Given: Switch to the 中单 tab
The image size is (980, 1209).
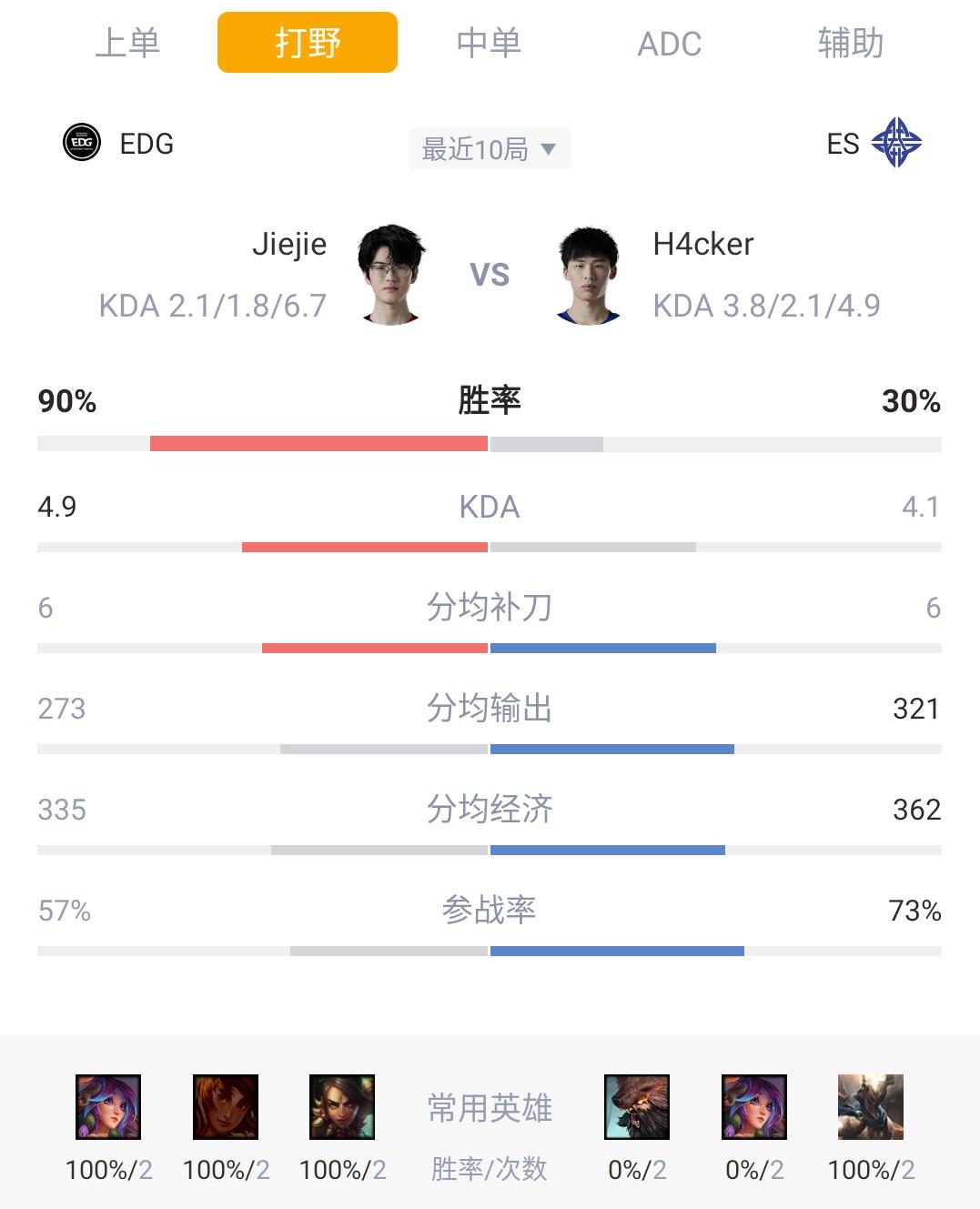Looking at the screenshot, I should click(489, 43).
